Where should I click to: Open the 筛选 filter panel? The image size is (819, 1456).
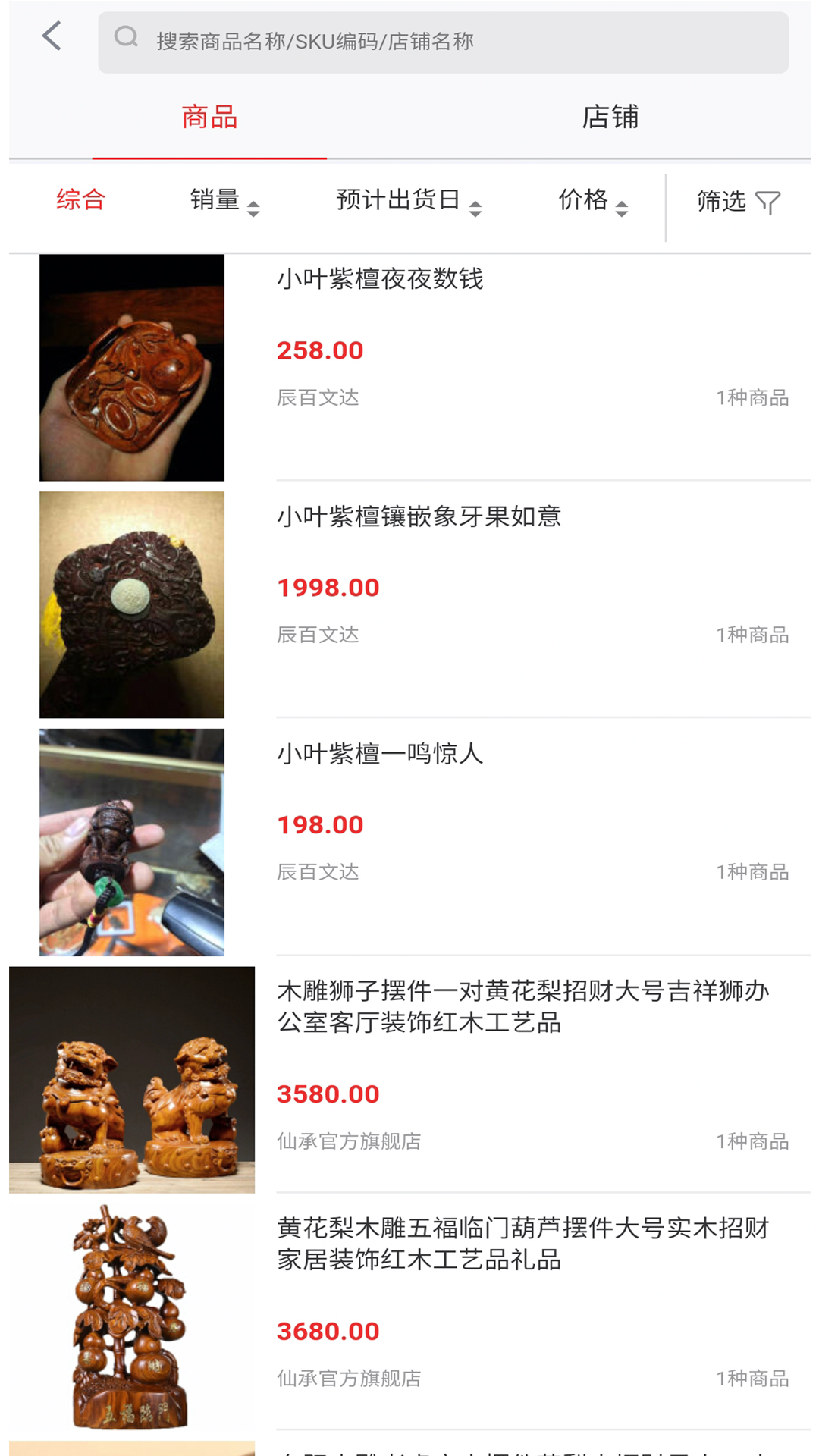pyautogui.click(x=738, y=202)
